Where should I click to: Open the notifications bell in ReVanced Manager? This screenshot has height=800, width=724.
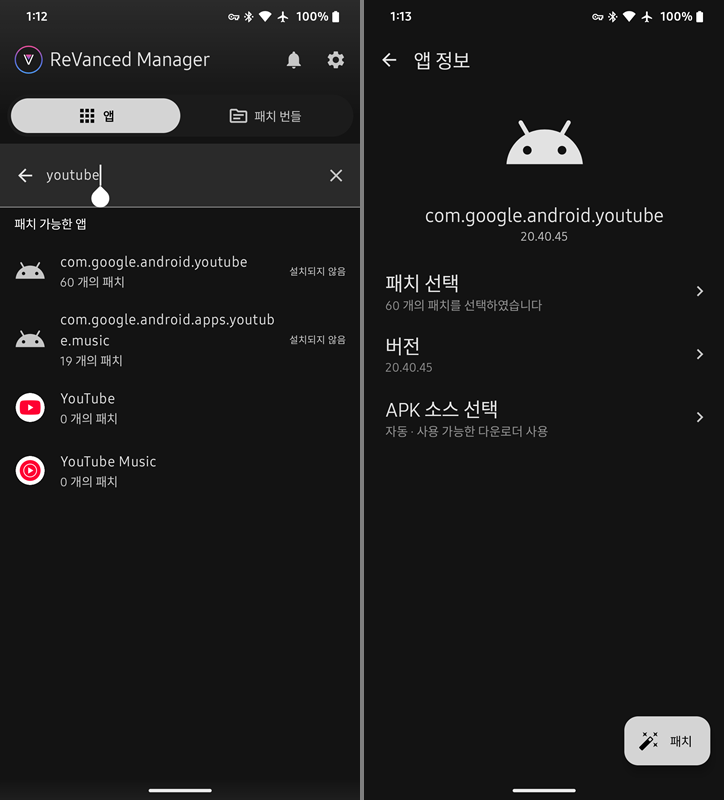pyautogui.click(x=293, y=60)
